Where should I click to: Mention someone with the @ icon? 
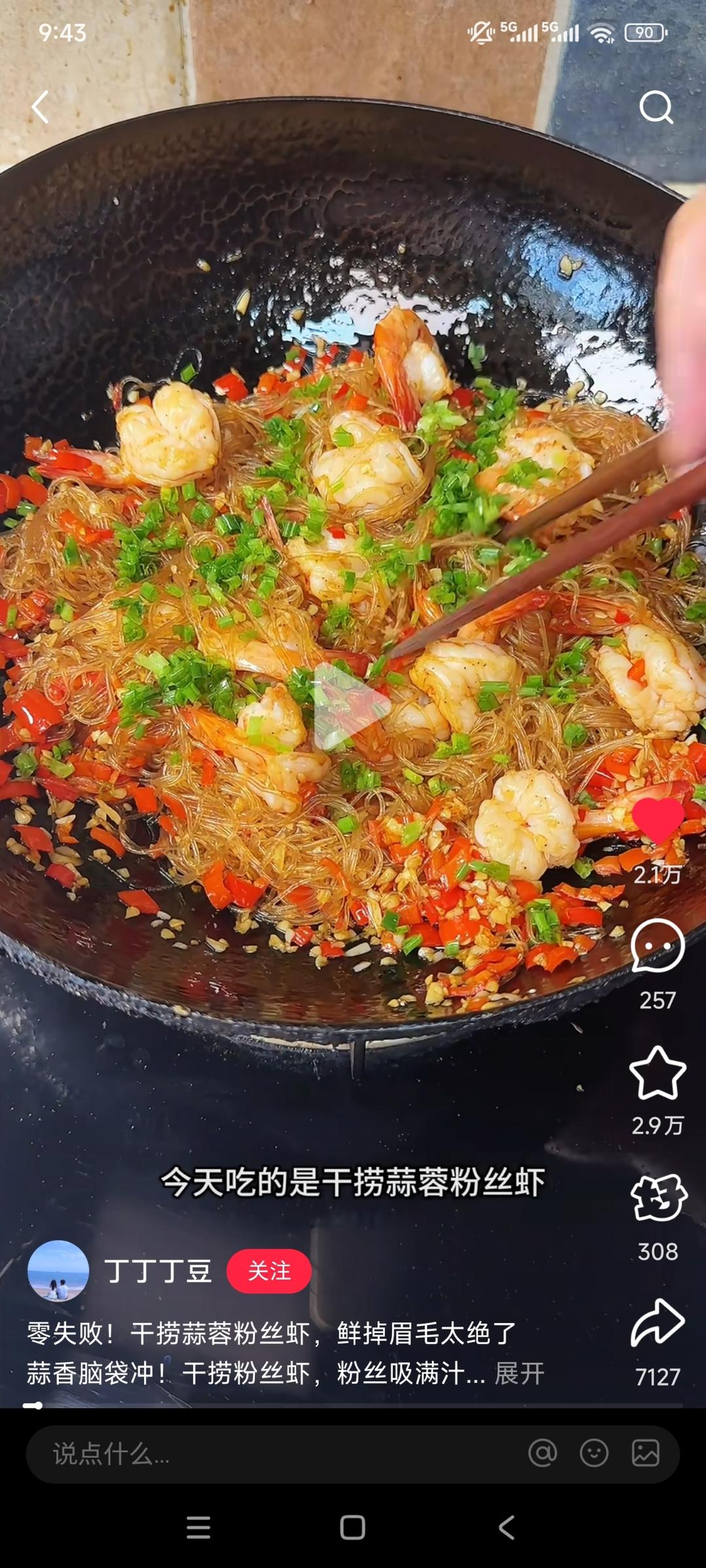(543, 1454)
